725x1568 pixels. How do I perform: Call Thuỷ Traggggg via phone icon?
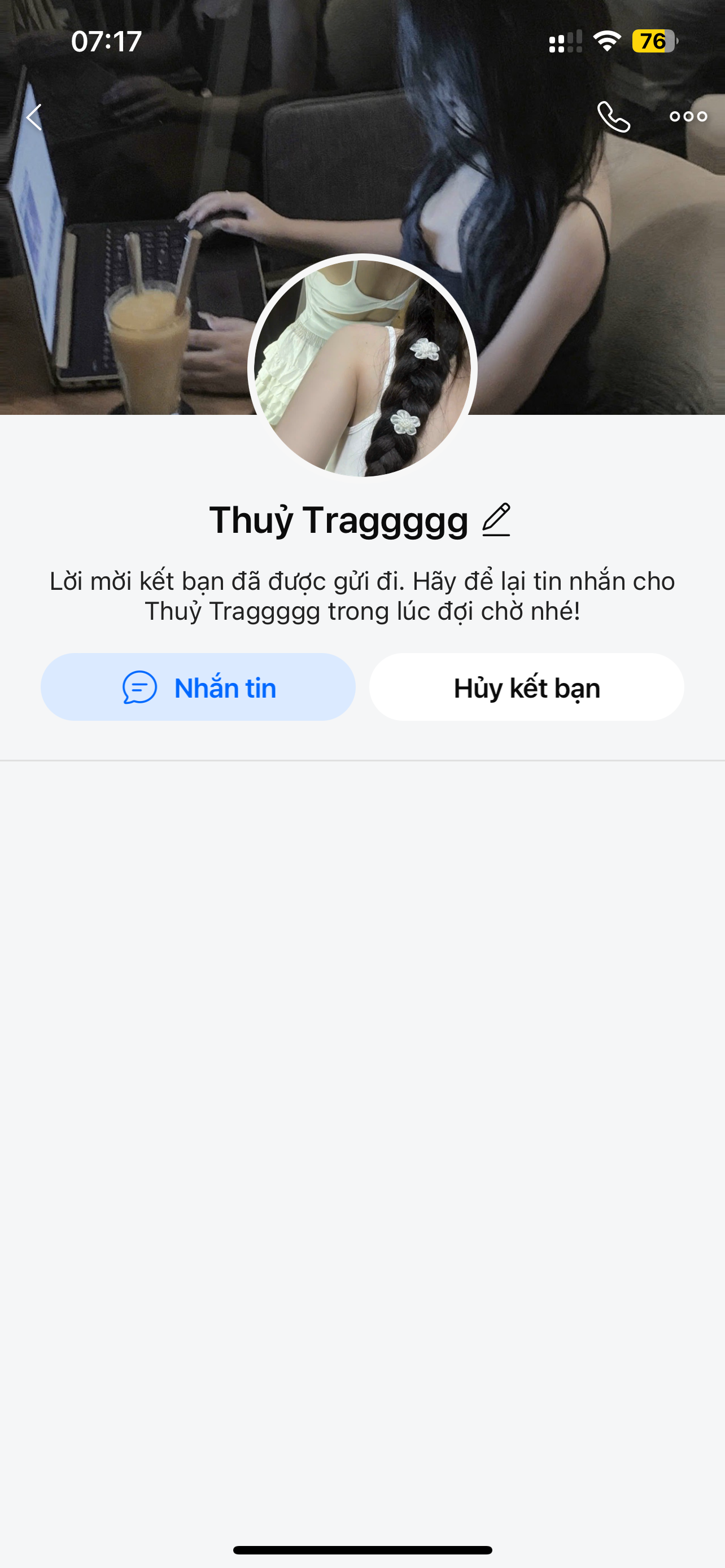point(613,116)
